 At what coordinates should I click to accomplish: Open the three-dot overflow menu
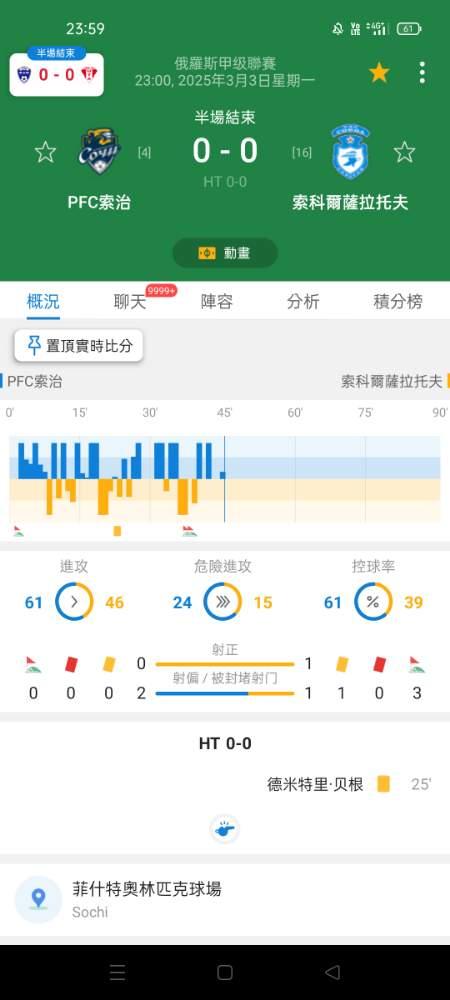pyautogui.click(x=422, y=73)
